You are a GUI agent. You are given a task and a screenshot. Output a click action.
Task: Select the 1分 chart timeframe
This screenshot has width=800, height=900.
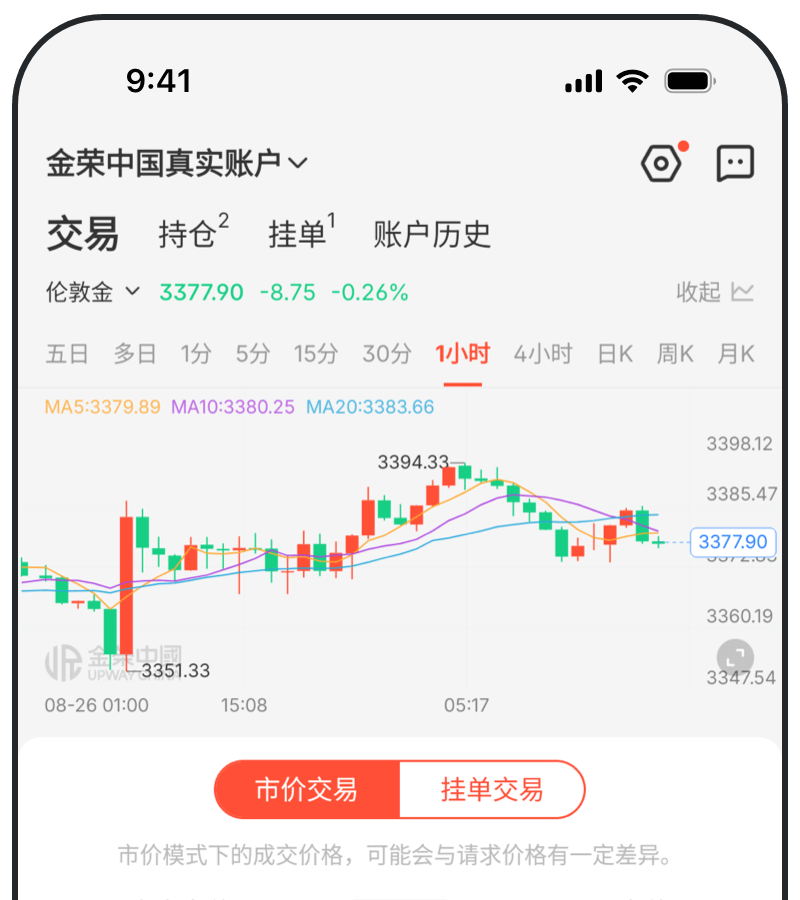(196, 353)
